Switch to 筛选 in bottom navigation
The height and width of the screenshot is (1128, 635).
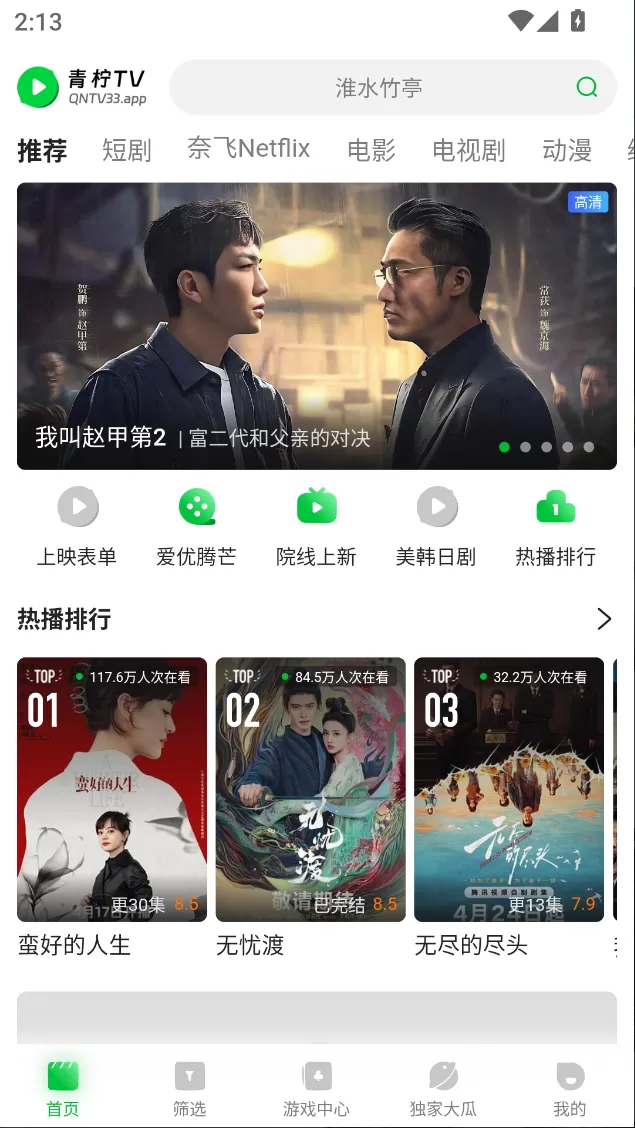[x=190, y=1089]
